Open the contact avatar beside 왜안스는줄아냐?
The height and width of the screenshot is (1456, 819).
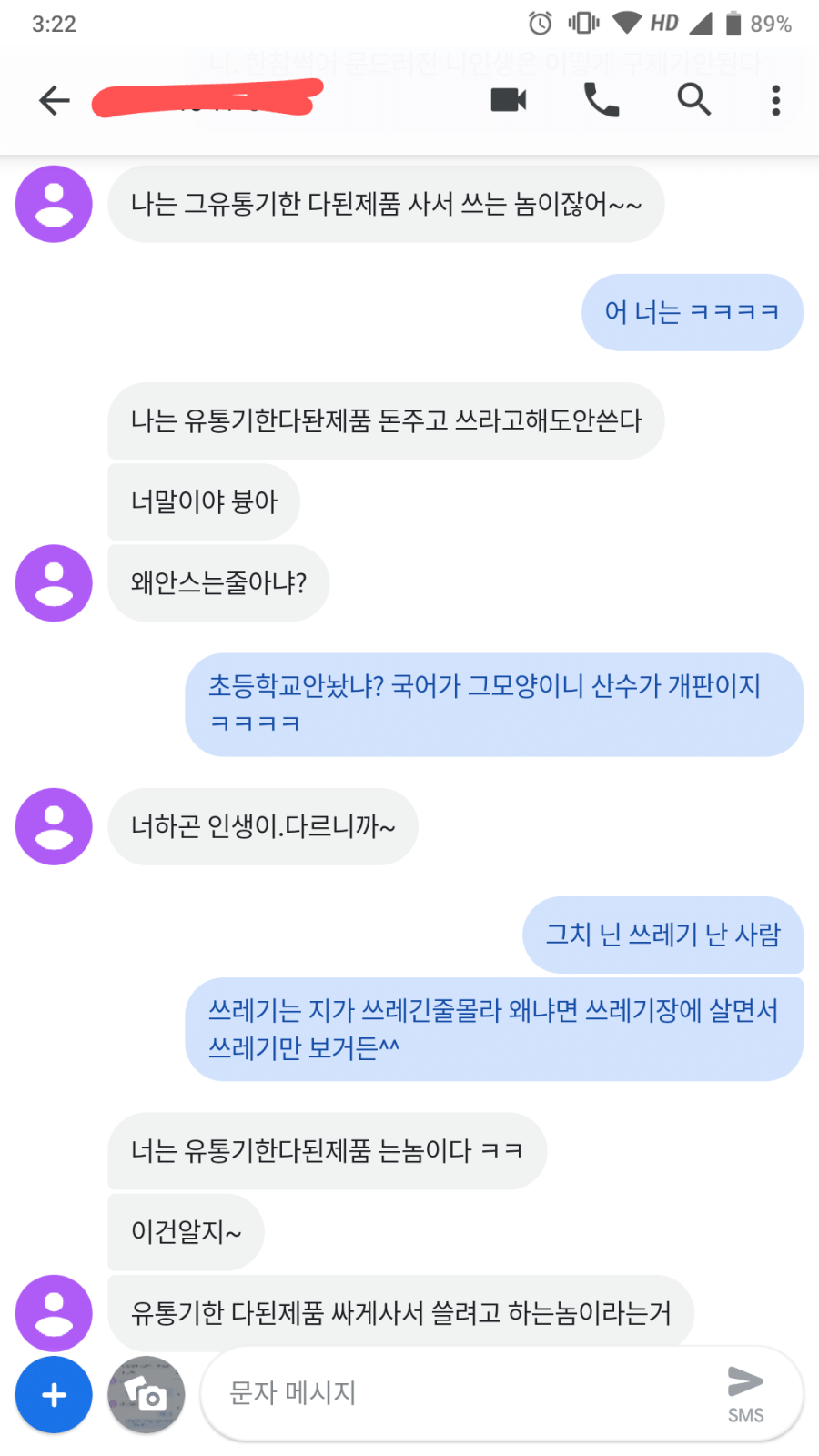click(x=54, y=583)
